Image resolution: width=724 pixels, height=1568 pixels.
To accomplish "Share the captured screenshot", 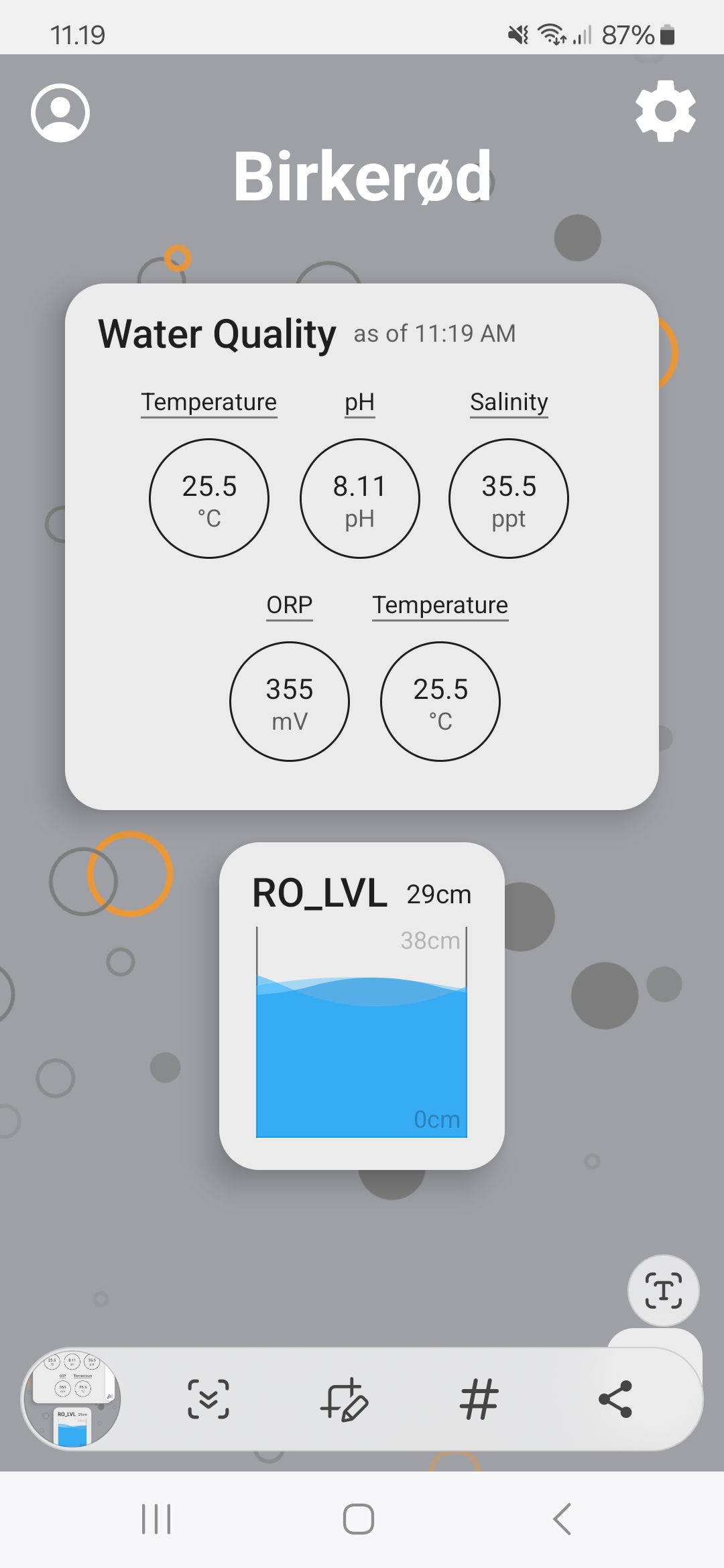I will click(615, 1399).
